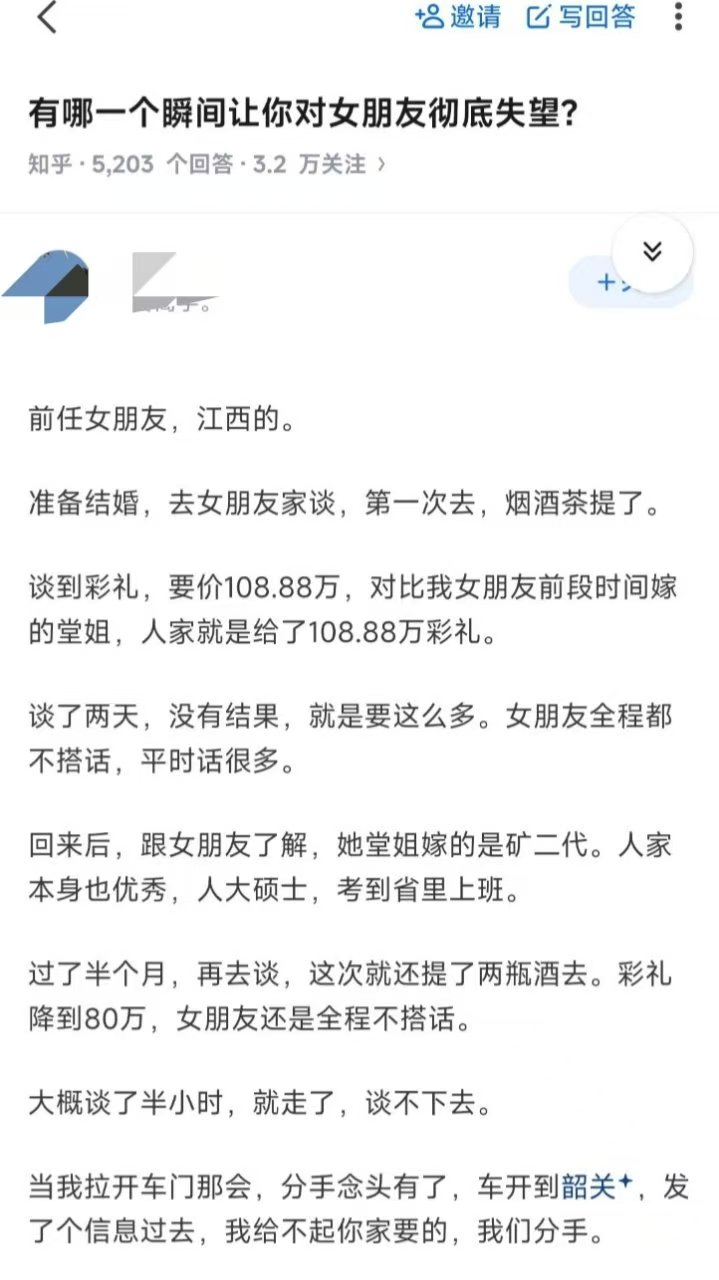The height and width of the screenshot is (1280, 719).
Task: Open the three-dot overflow menu
Action: (x=680, y=17)
